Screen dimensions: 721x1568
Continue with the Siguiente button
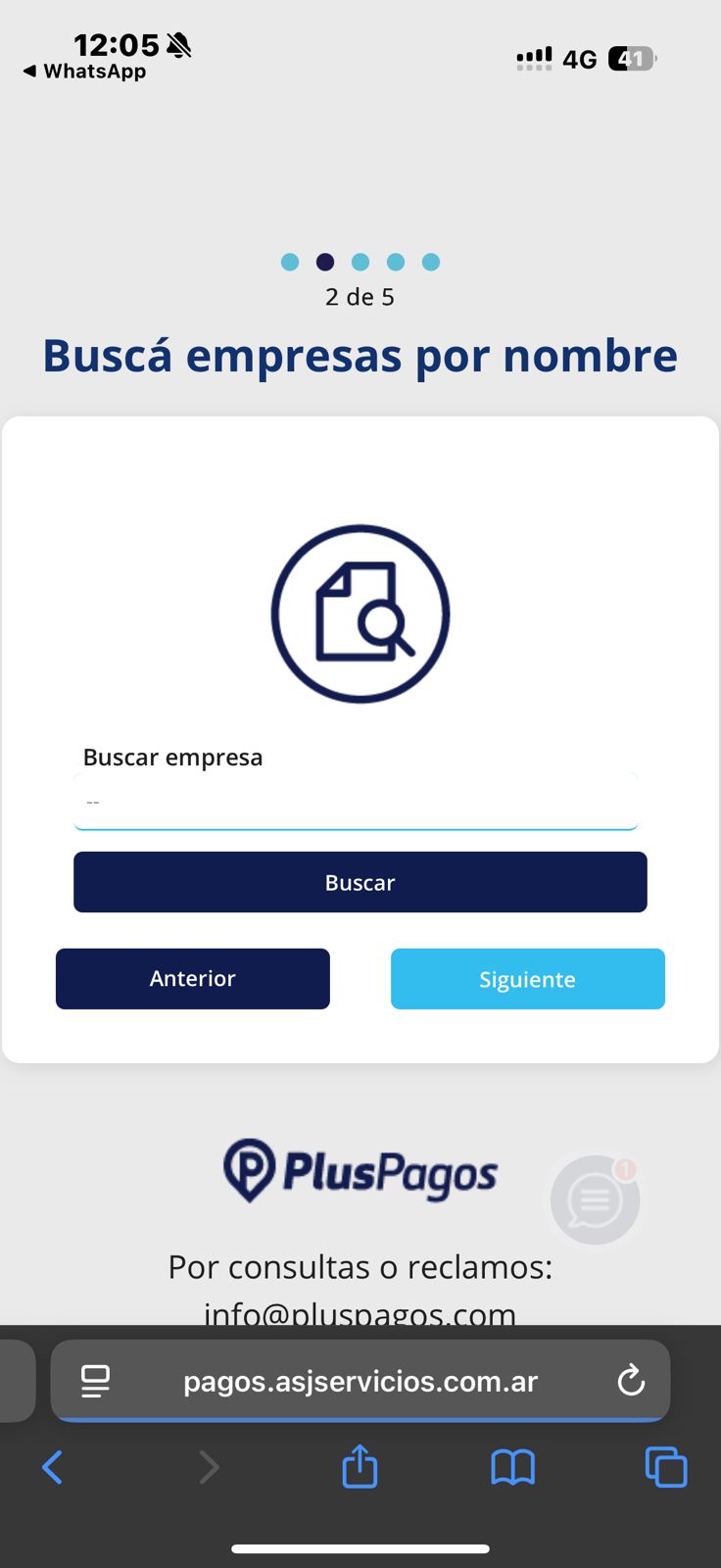527,979
